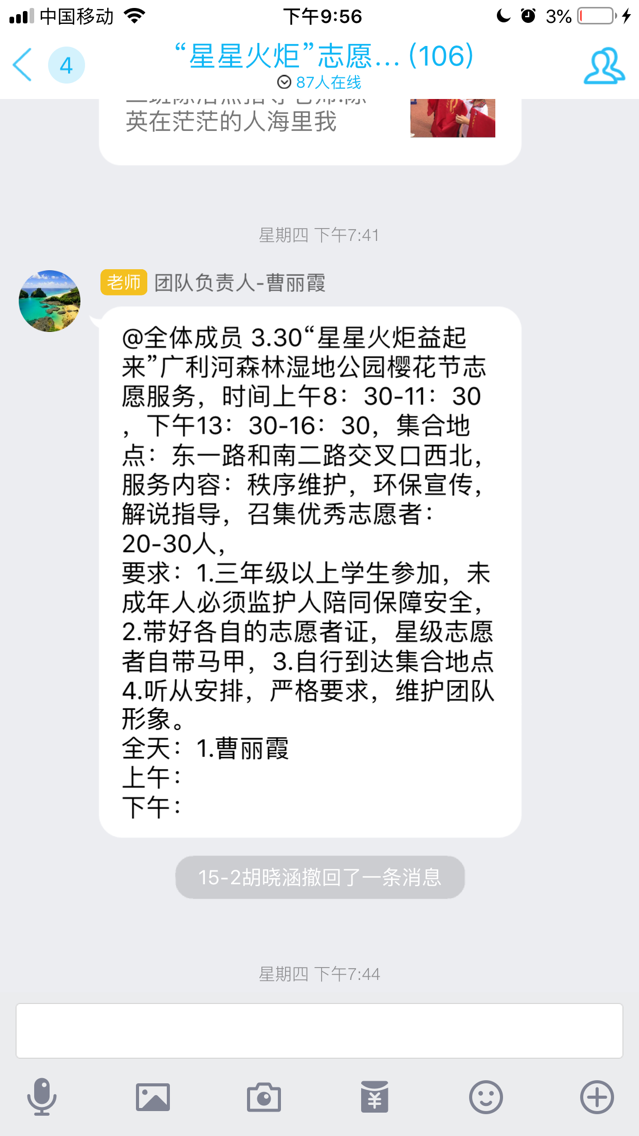Expand more options with plus icon
The height and width of the screenshot is (1136, 639).
point(597,1097)
